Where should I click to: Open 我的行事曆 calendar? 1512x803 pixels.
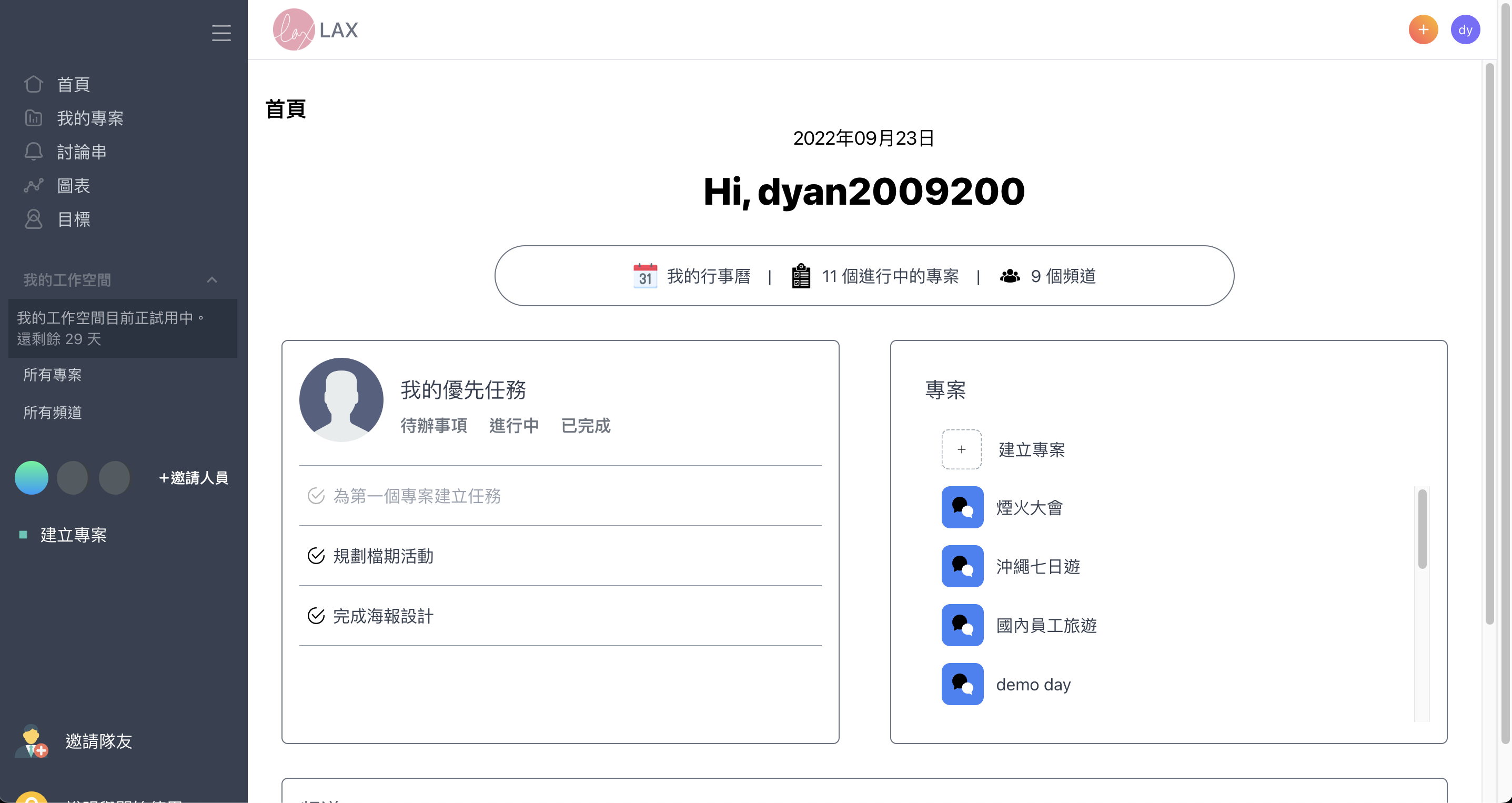693,276
